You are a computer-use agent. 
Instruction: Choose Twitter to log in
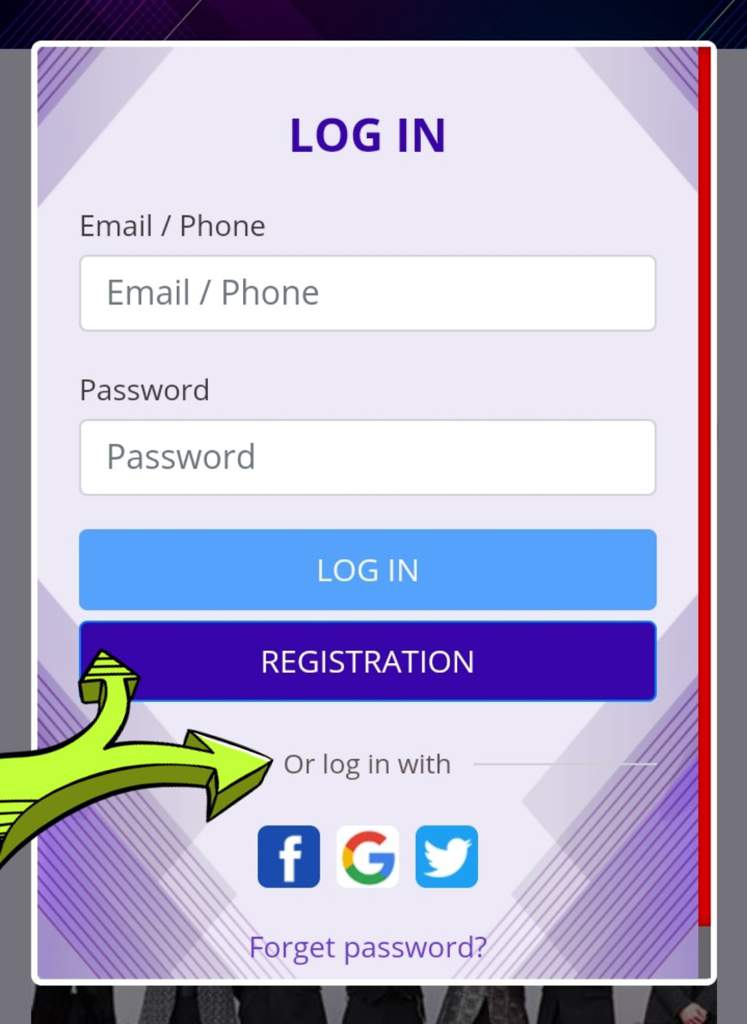click(446, 857)
